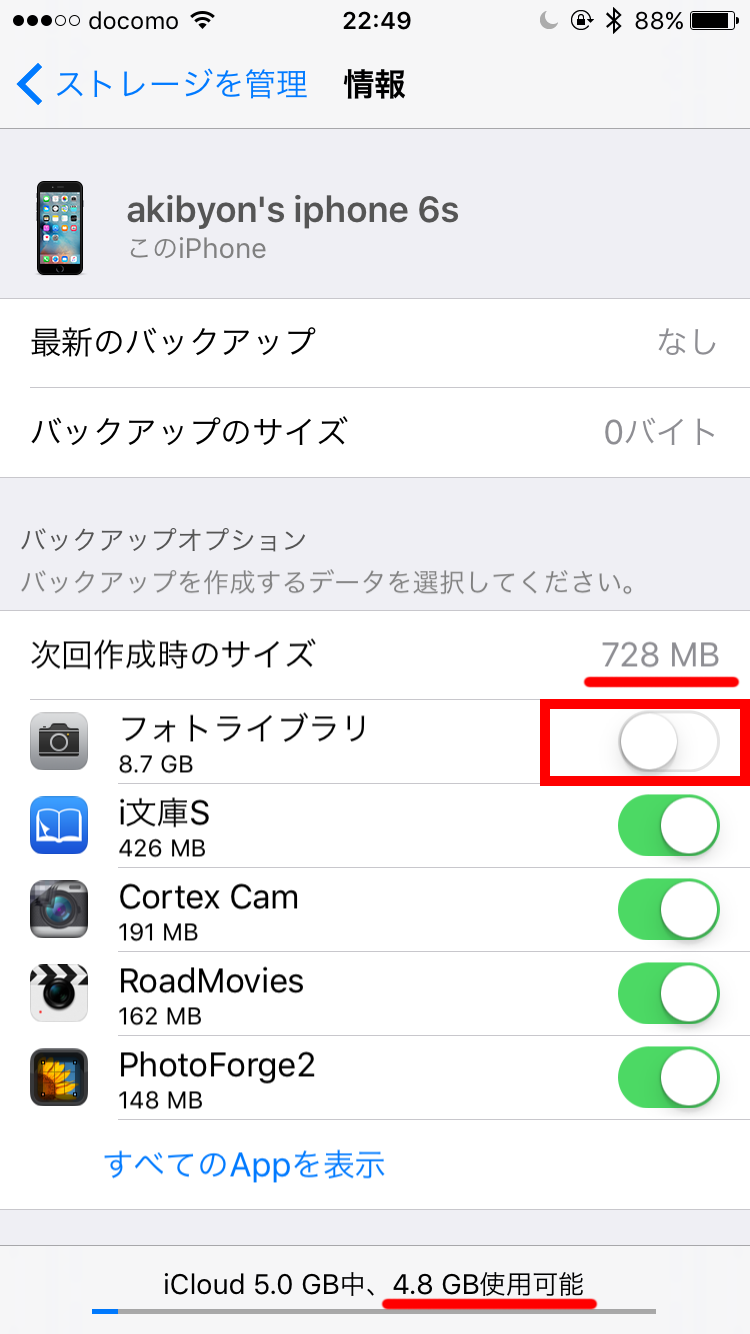Switch off RoadMovies backup
750x1334 pixels.
click(x=669, y=994)
